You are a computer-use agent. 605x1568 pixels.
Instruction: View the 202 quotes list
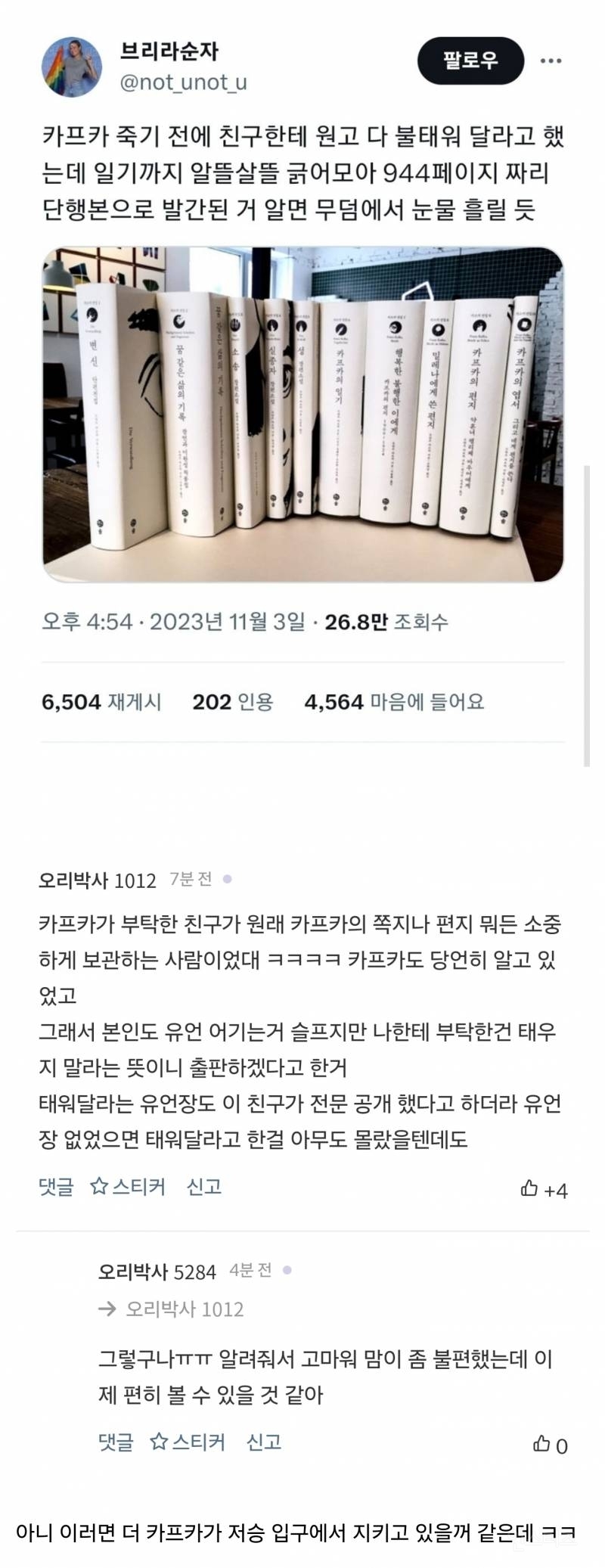pyautogui.click(x=232, y=702)
